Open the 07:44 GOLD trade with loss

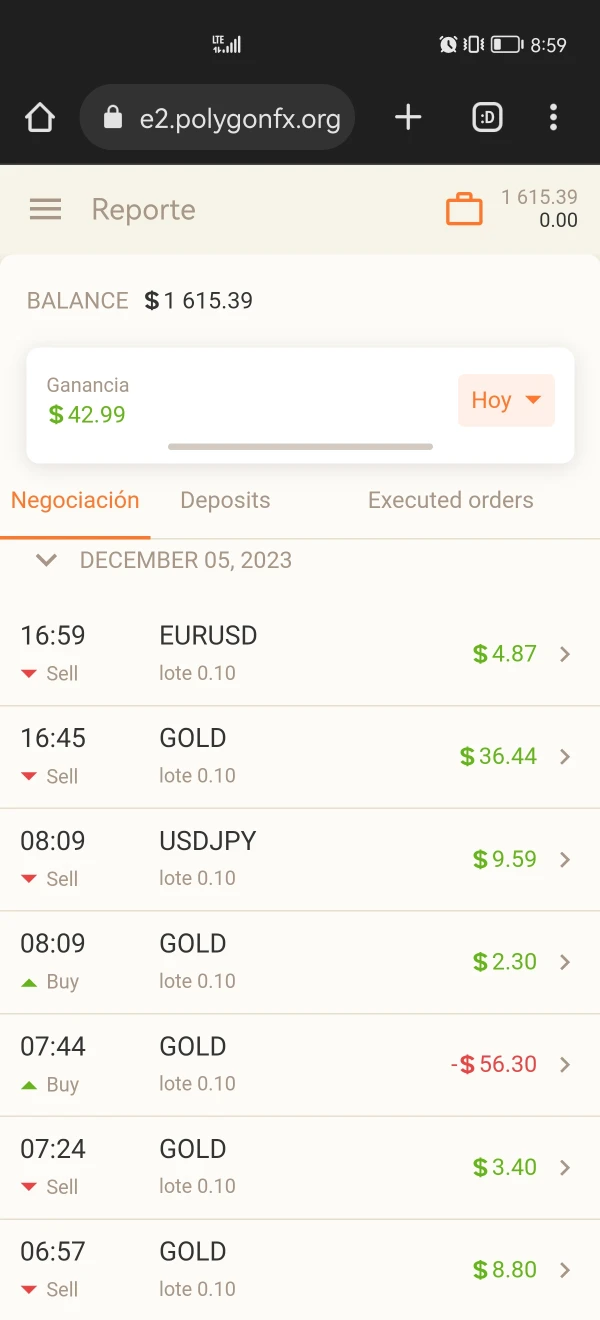tap(300, 1065)
